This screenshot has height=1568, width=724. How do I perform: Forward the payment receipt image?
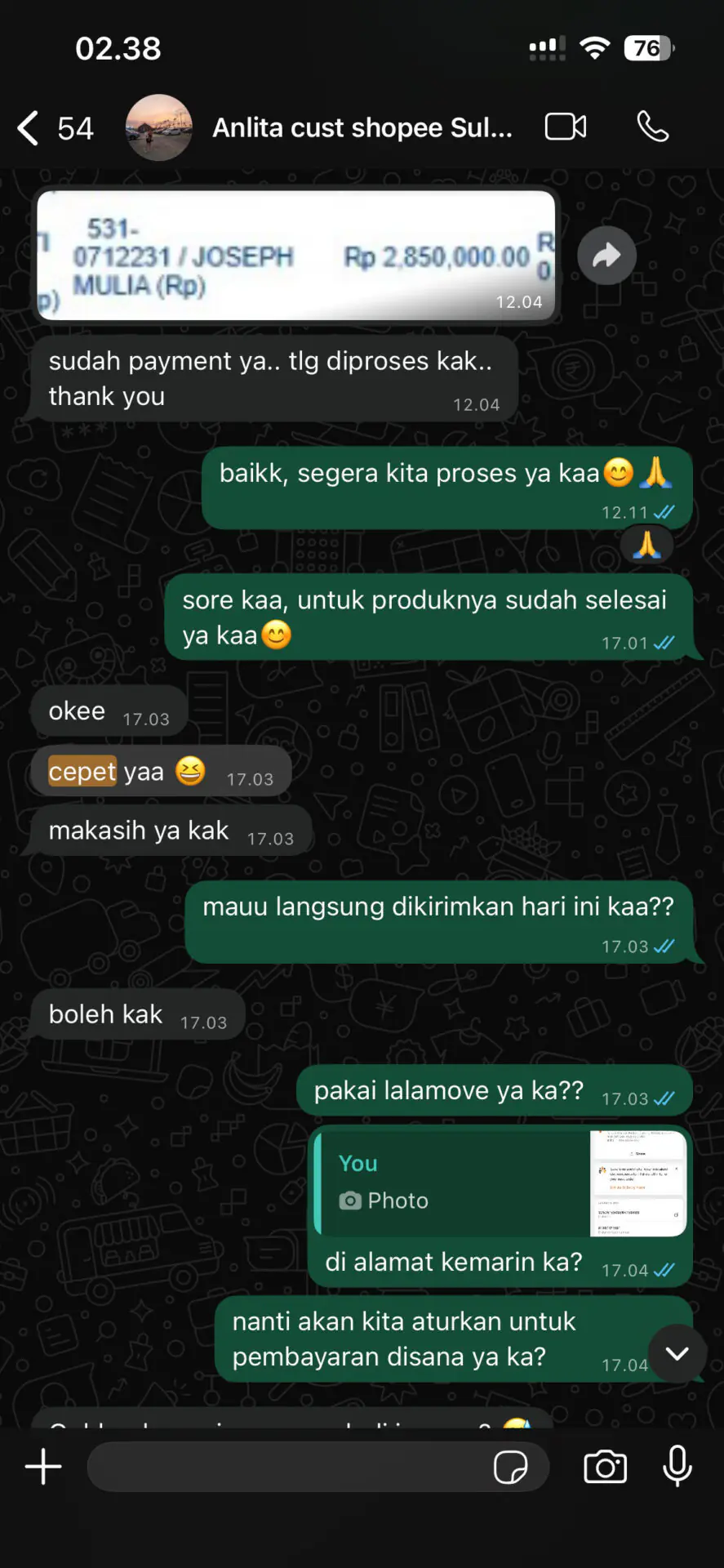tap(606, 256)
